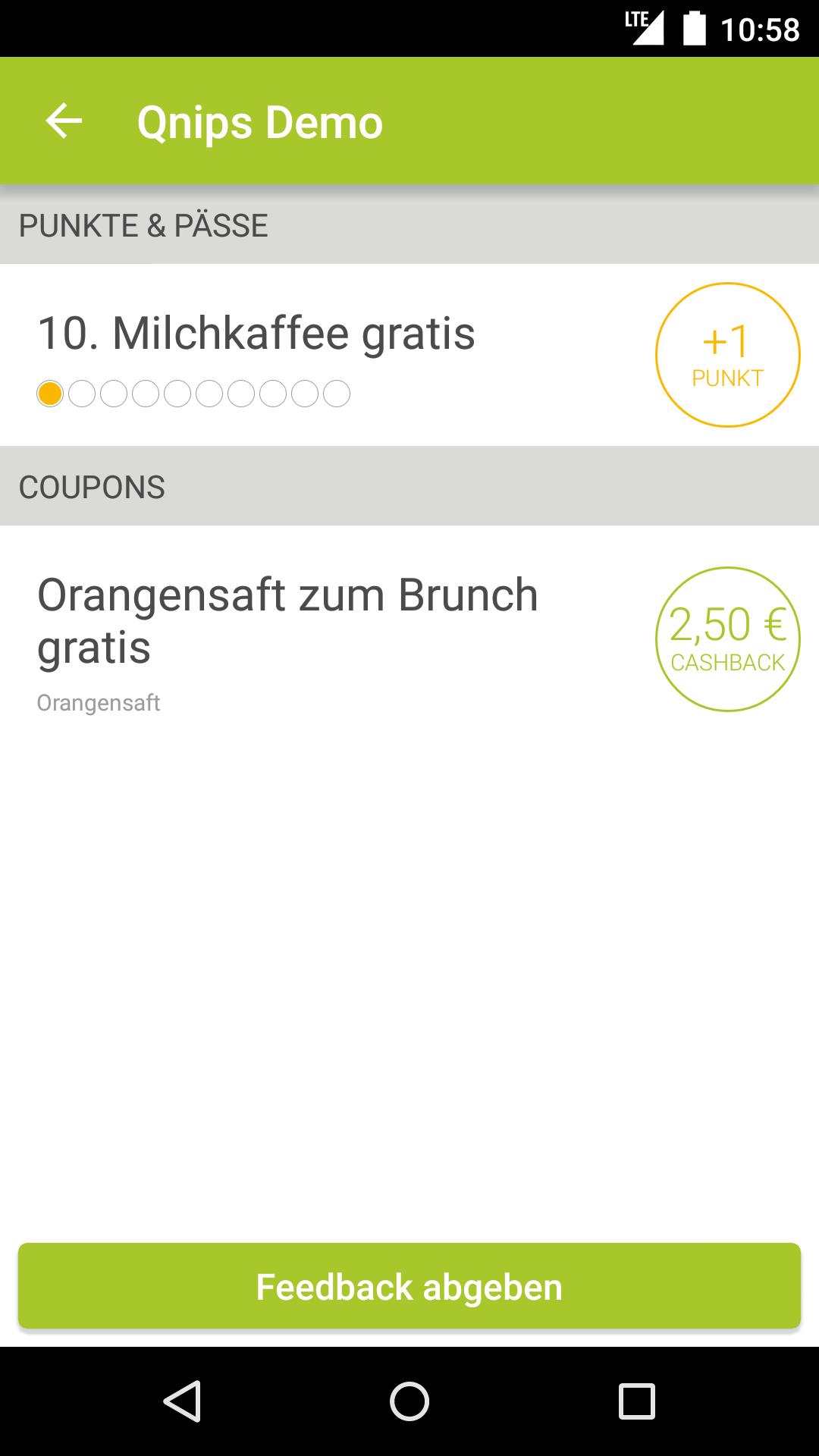
Task: Open the Orangensaft zum Brunch gratis coupon
Action: tap(409, 639)
